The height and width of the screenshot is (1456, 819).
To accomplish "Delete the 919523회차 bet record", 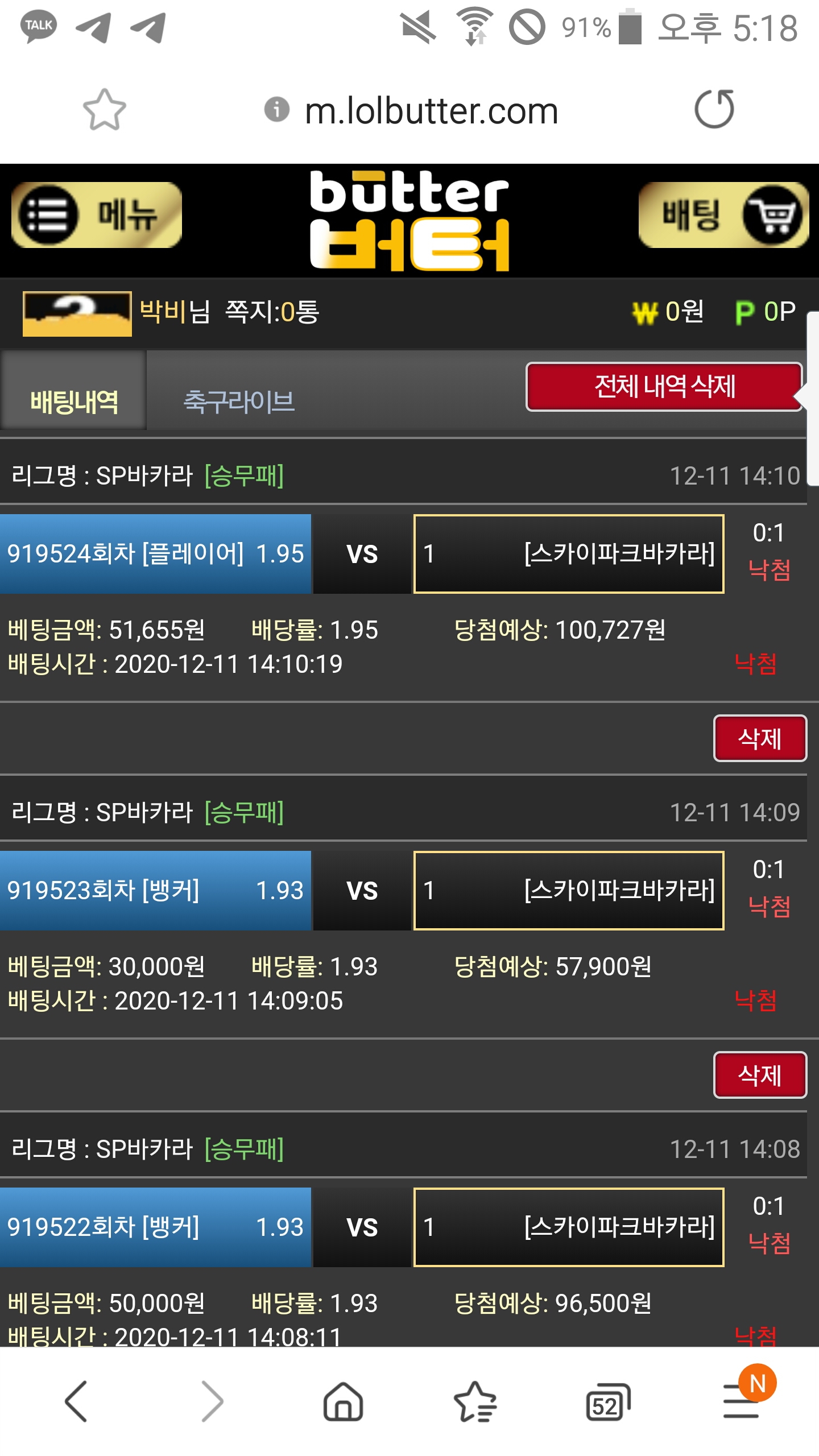I will pos(759,1075).
